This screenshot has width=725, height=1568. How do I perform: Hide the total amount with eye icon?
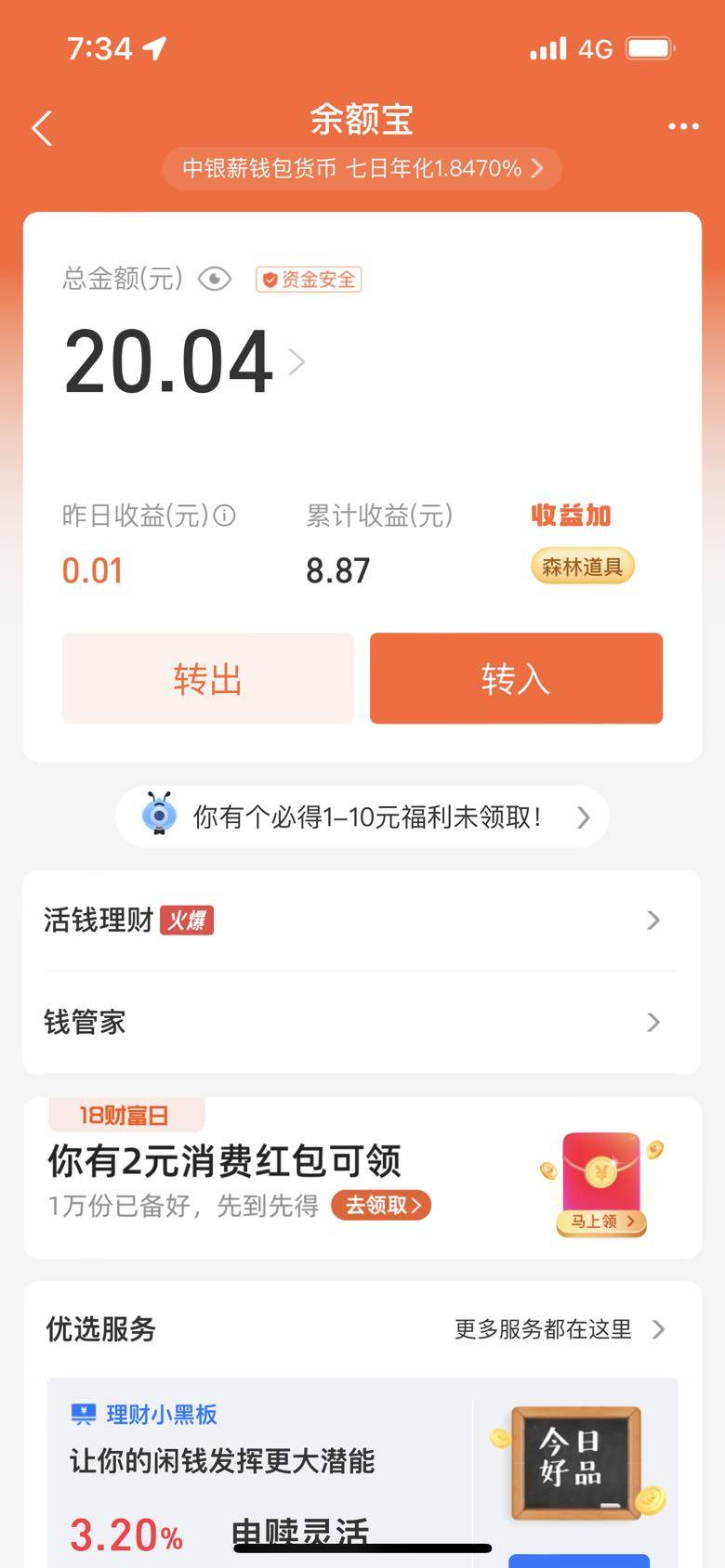point(215,279)
